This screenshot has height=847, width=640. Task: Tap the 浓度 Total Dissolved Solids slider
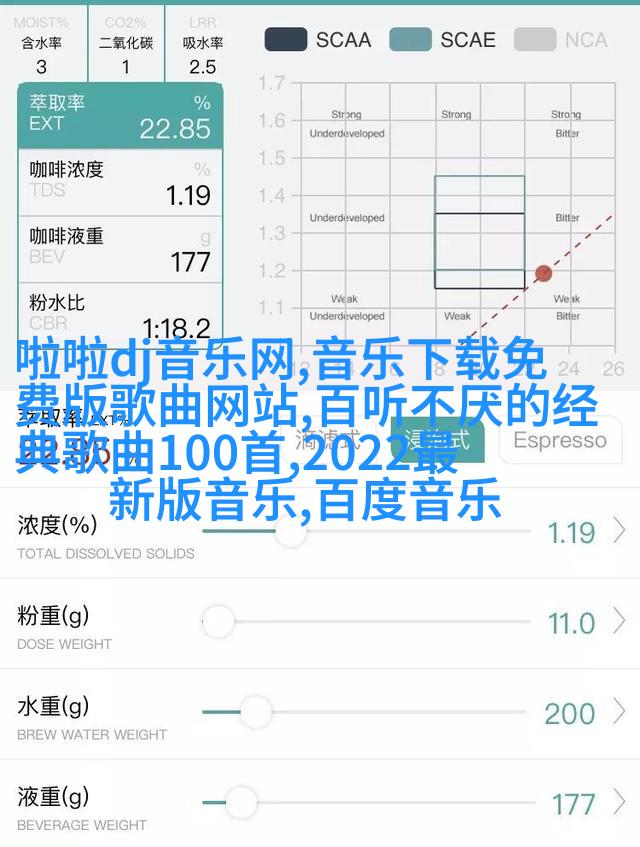pos(291,533)
